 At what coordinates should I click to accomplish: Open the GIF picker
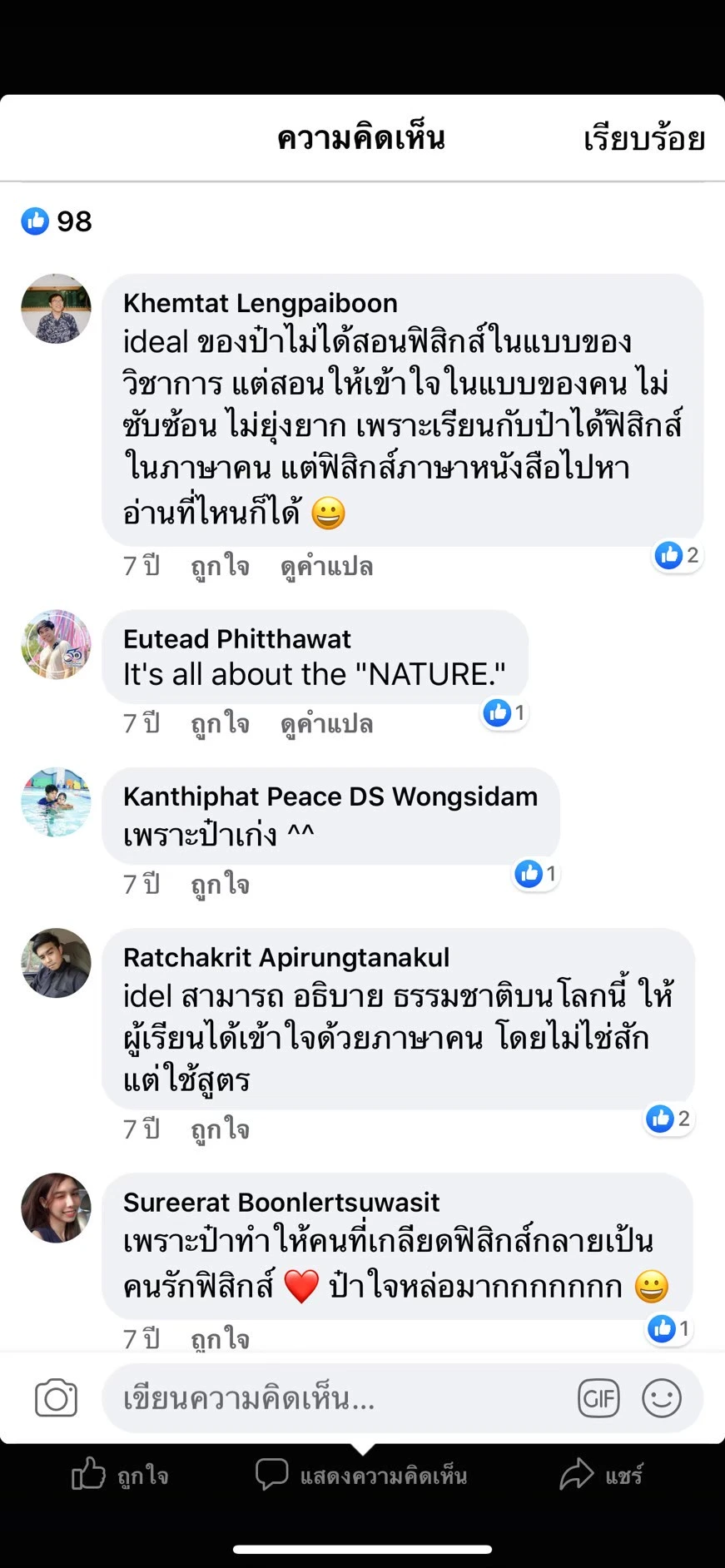coord(598,1398)
